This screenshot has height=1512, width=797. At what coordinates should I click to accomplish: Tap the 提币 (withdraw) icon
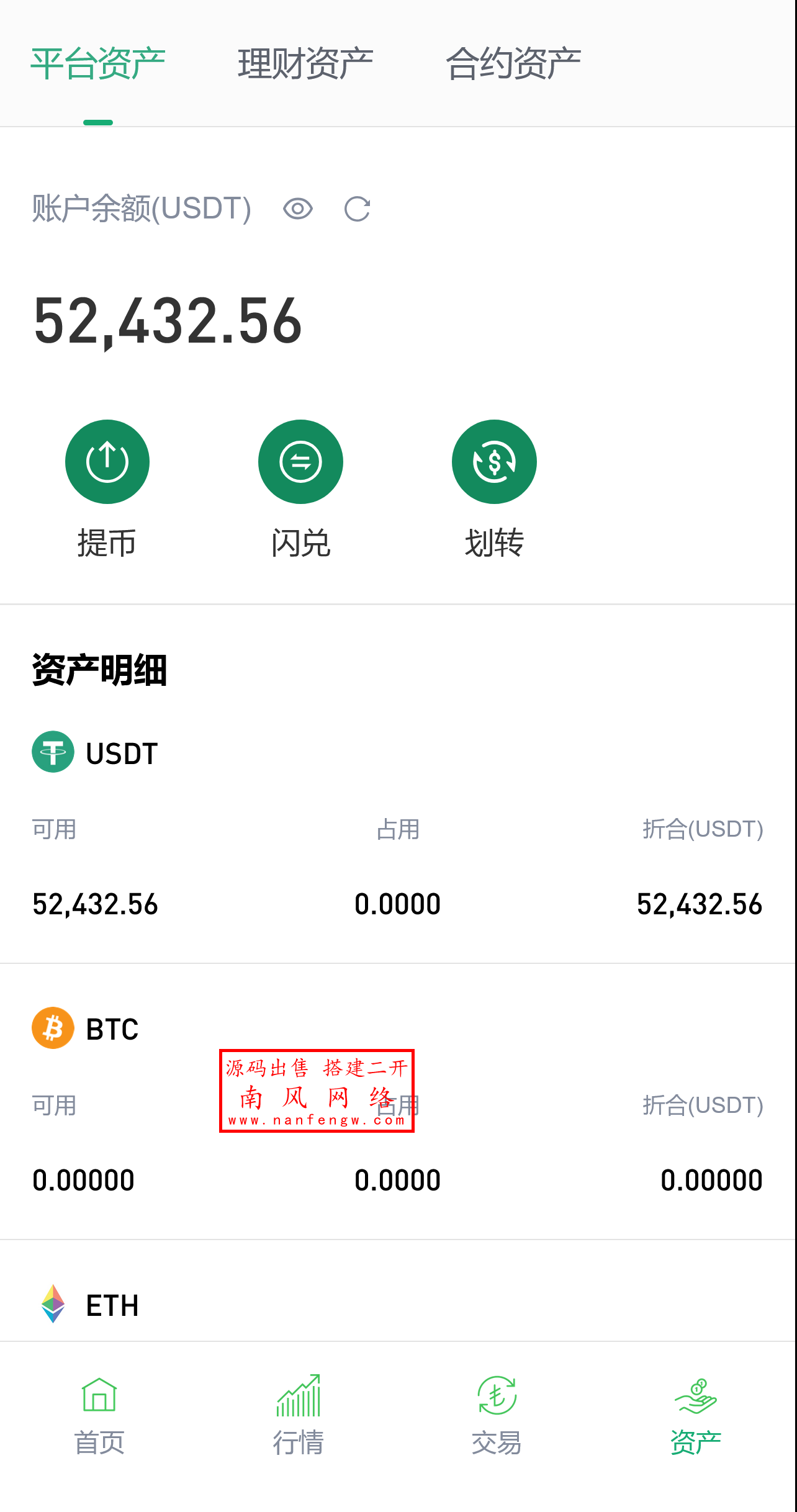(x=107, y=461)
